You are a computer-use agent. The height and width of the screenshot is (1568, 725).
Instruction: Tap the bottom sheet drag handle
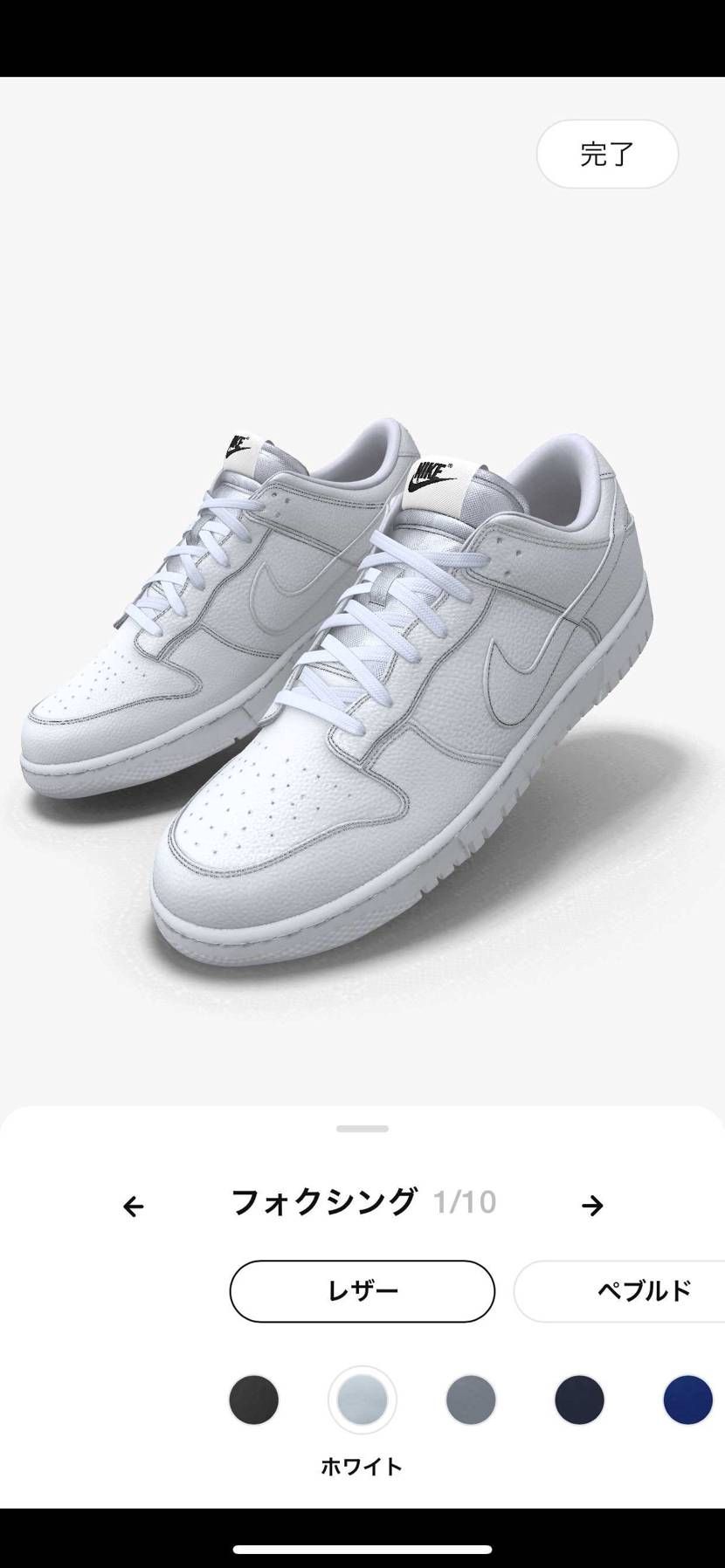(362, 1129)
